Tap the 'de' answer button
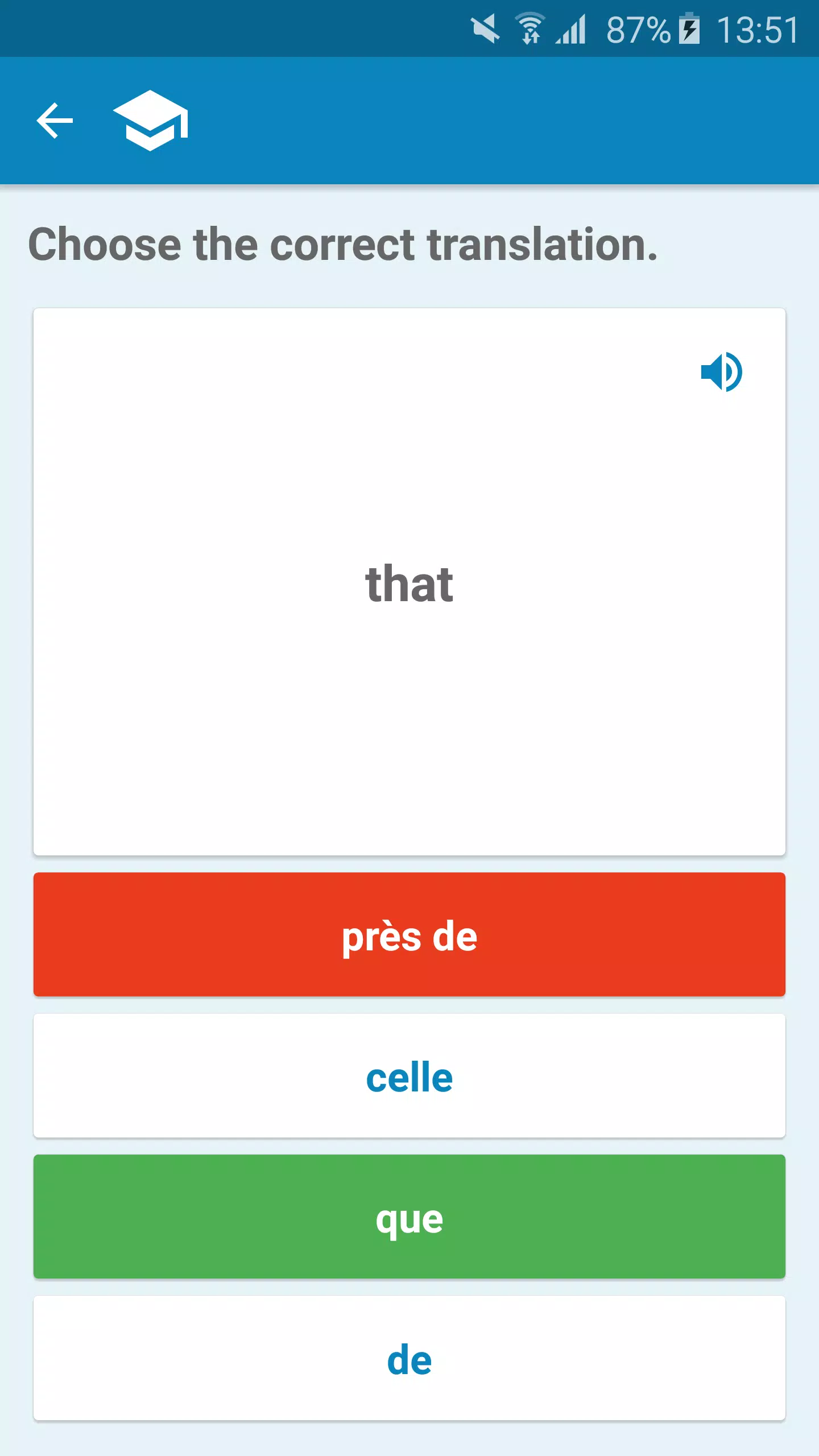Screen dimensions: 819x1456 pyautogui.click(x=409, y=1358)
